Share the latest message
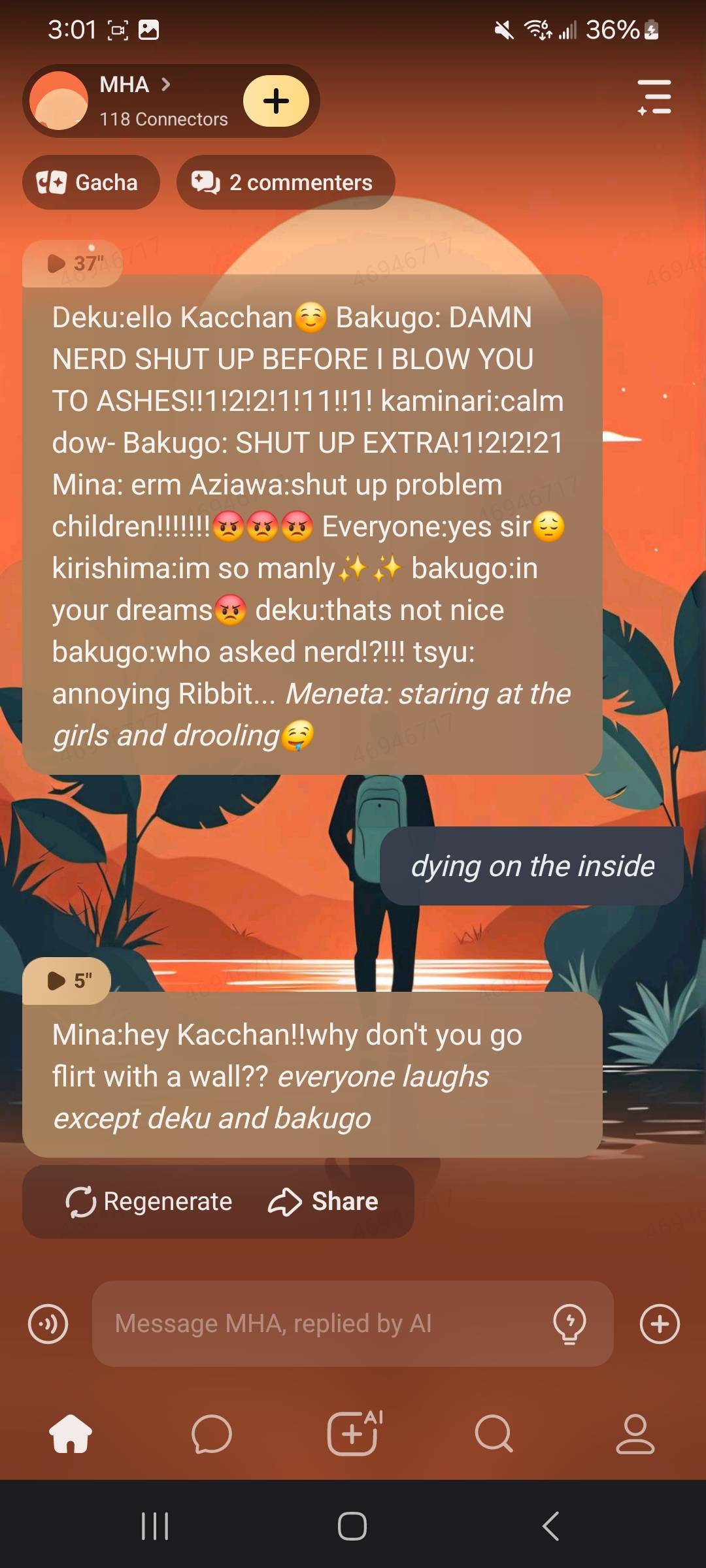Image resolution: width=706 pixels, height=1568 pixels. coord(324,1201)
